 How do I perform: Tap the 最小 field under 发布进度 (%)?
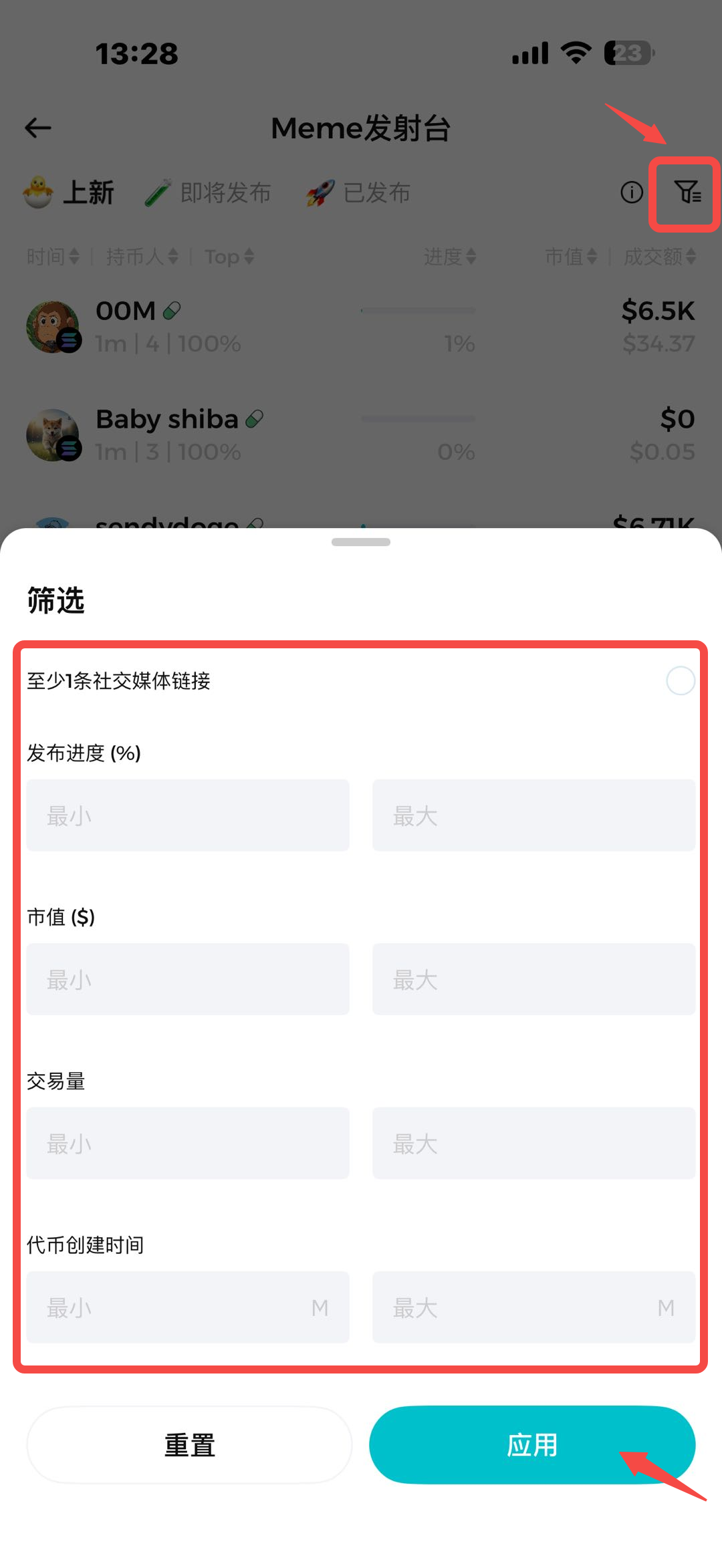[188, 815]
